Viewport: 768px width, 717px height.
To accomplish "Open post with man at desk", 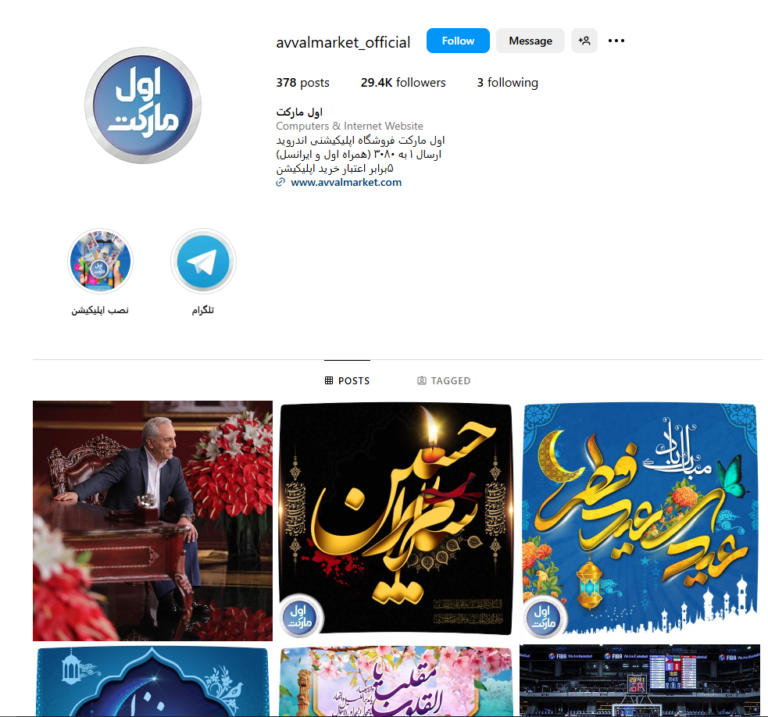I will click(x=152, y=520).
